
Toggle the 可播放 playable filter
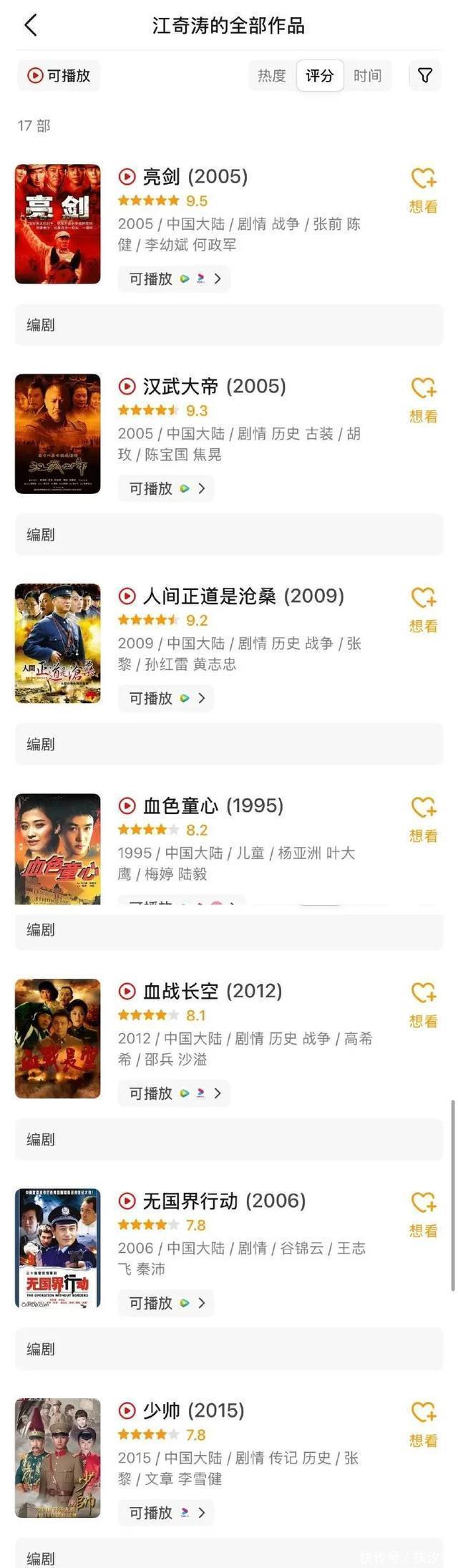tap(59, 75)
